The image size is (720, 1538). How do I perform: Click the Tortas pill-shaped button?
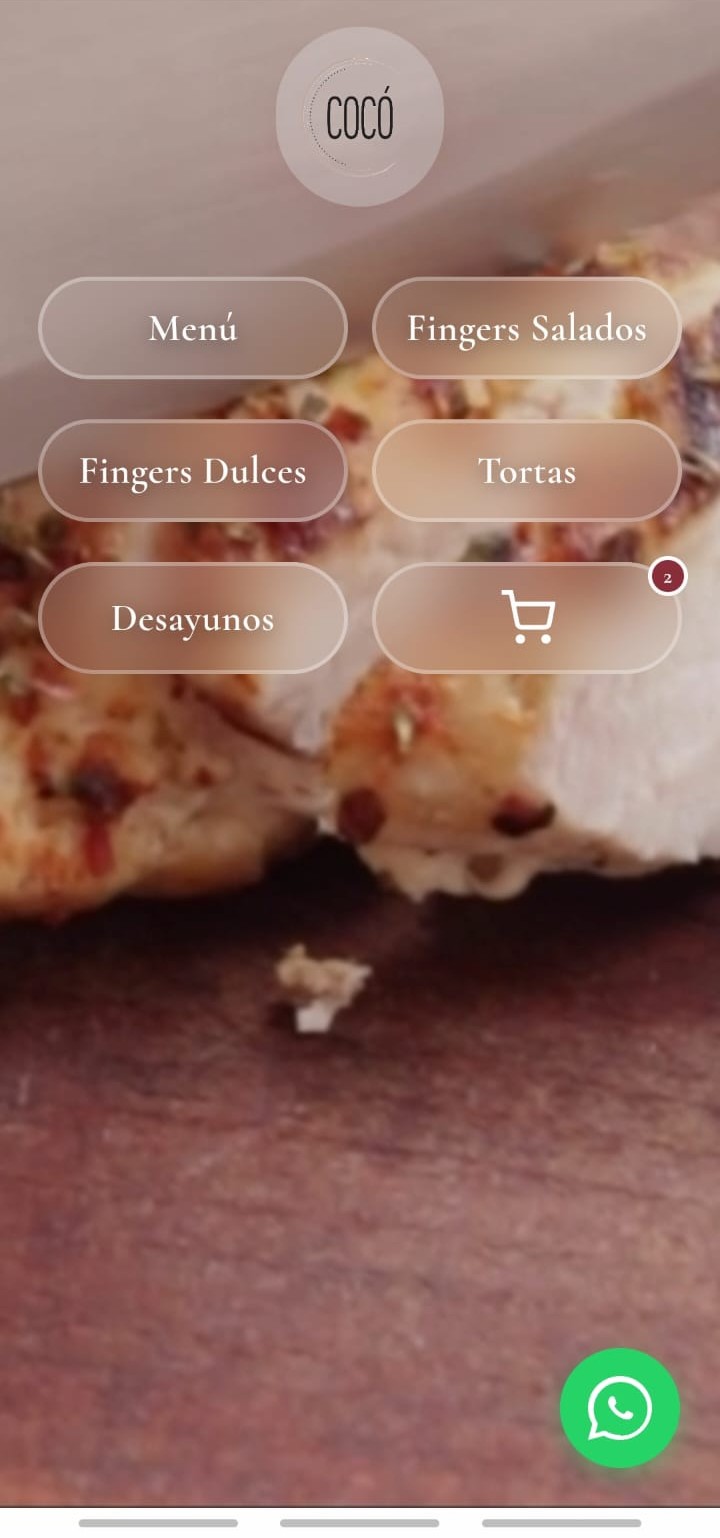527,470
